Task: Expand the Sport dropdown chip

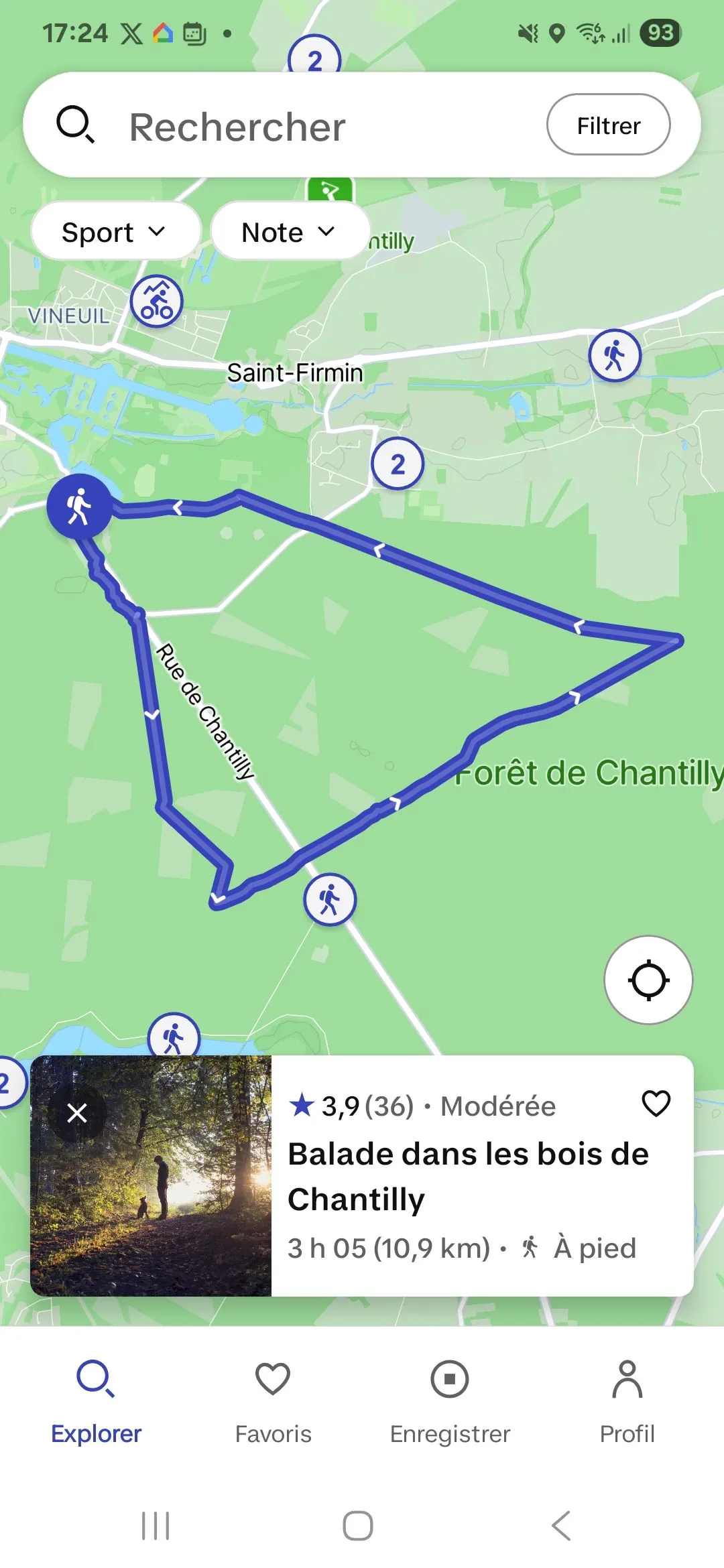Action: tap(115, 232)
